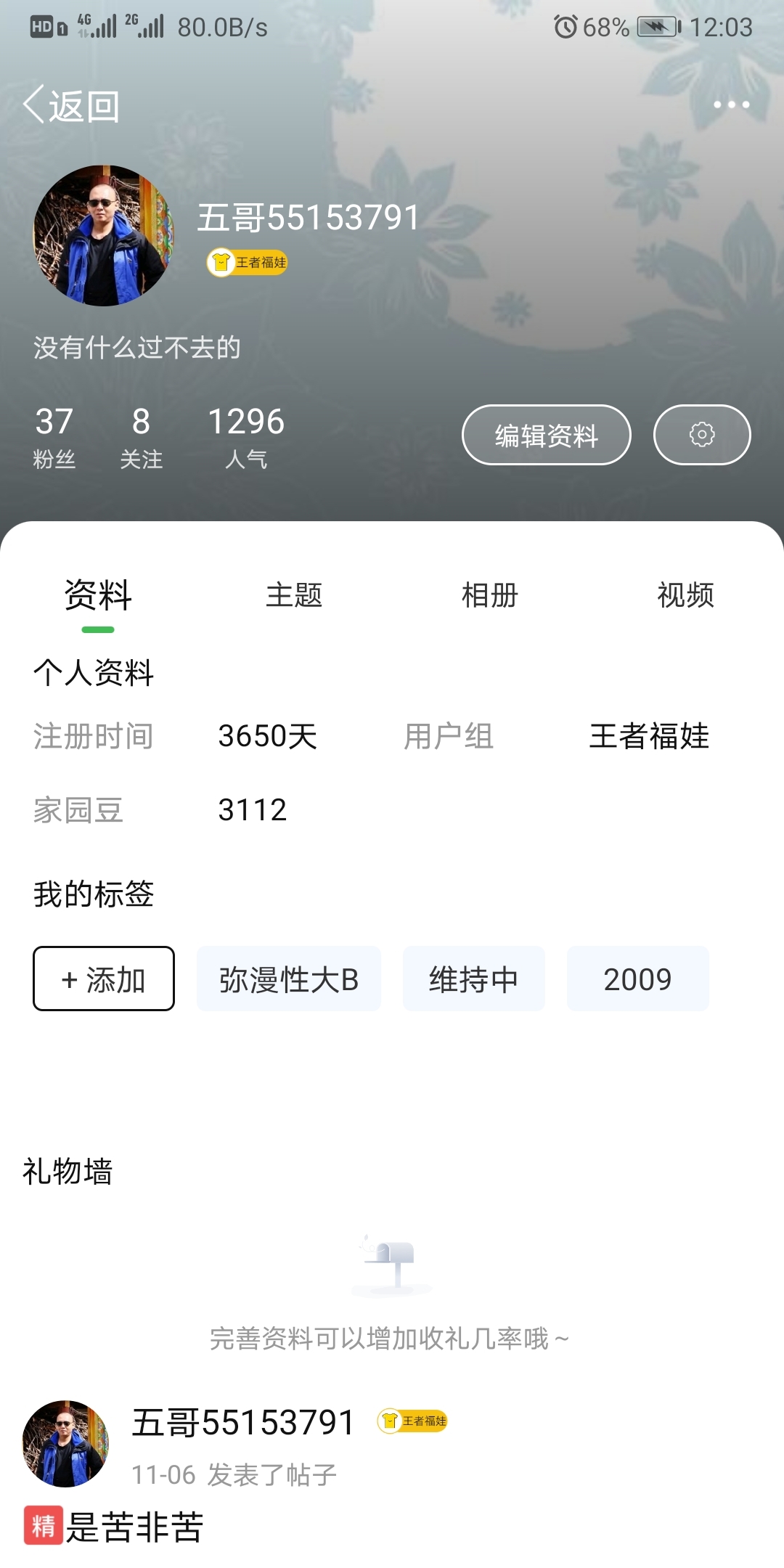The height and width of the screenshot is (1568, 784).
Task: Go back using the 返回 button
Action: pos(71,106)
